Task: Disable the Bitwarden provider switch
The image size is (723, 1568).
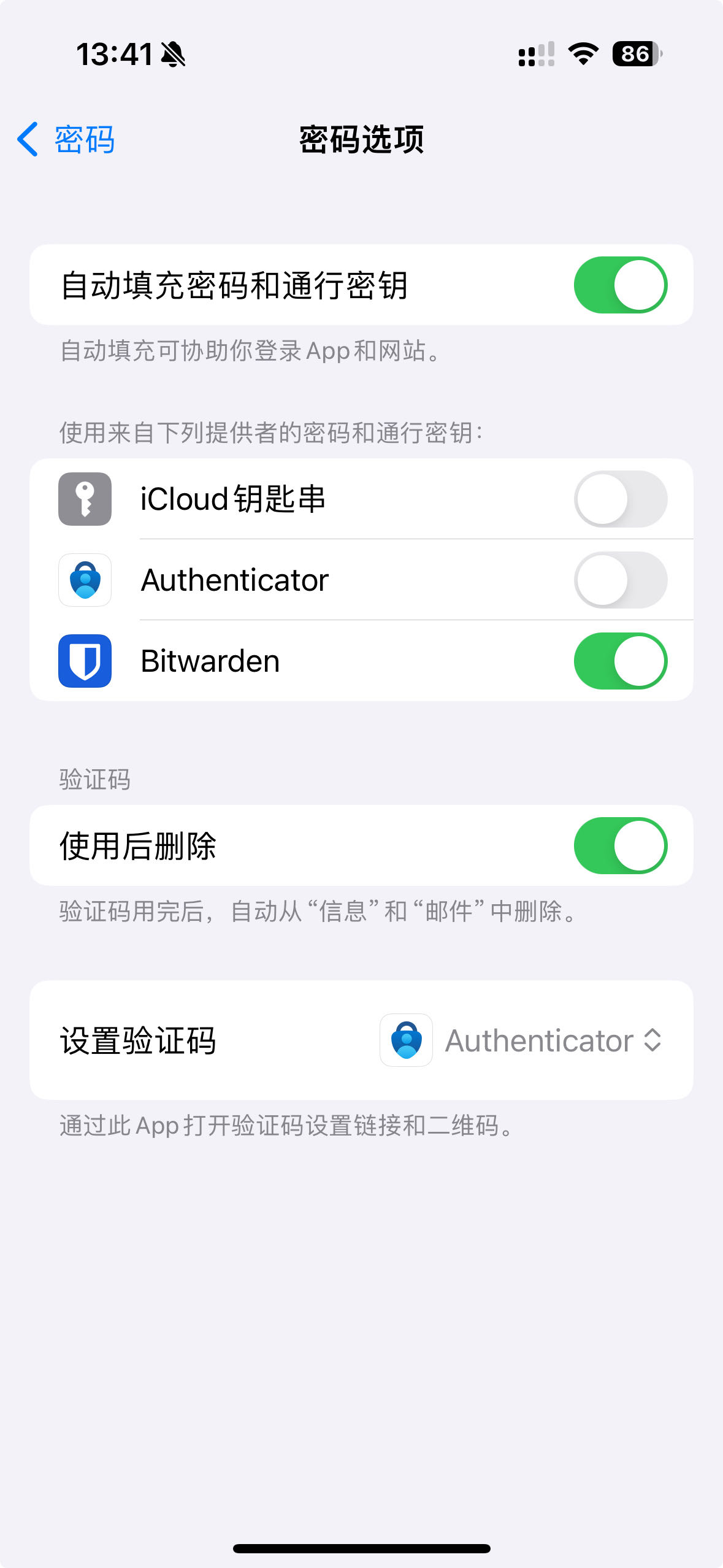Action: pos(620,661)
